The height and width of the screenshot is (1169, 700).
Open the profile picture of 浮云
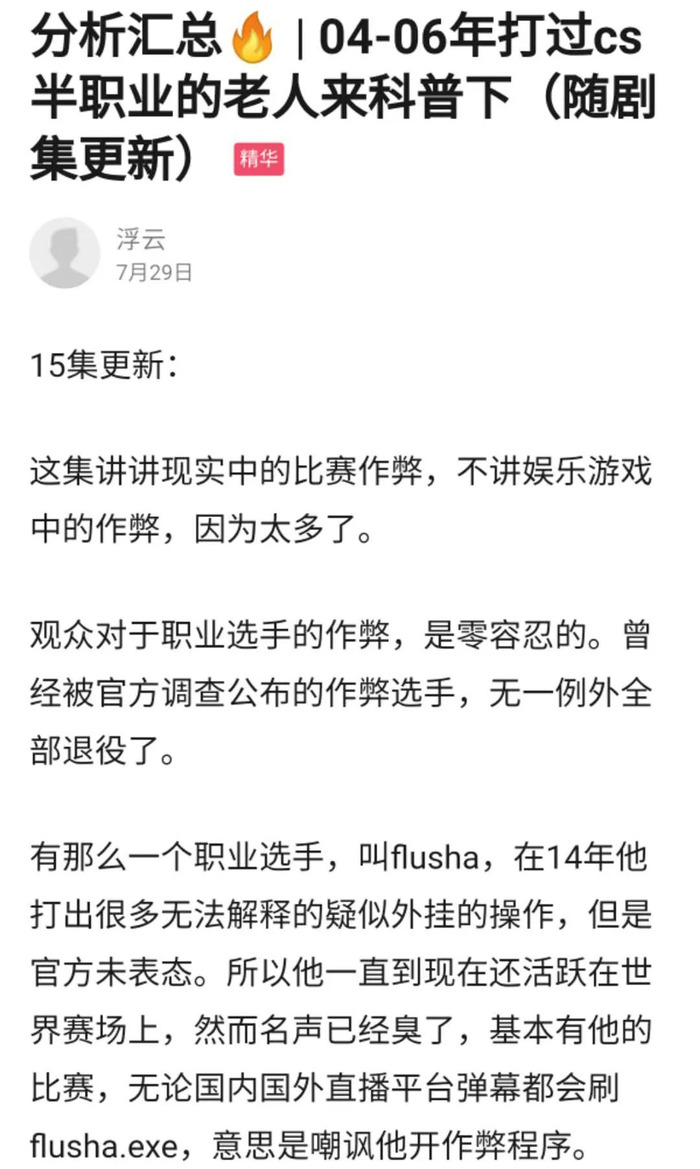65,253
